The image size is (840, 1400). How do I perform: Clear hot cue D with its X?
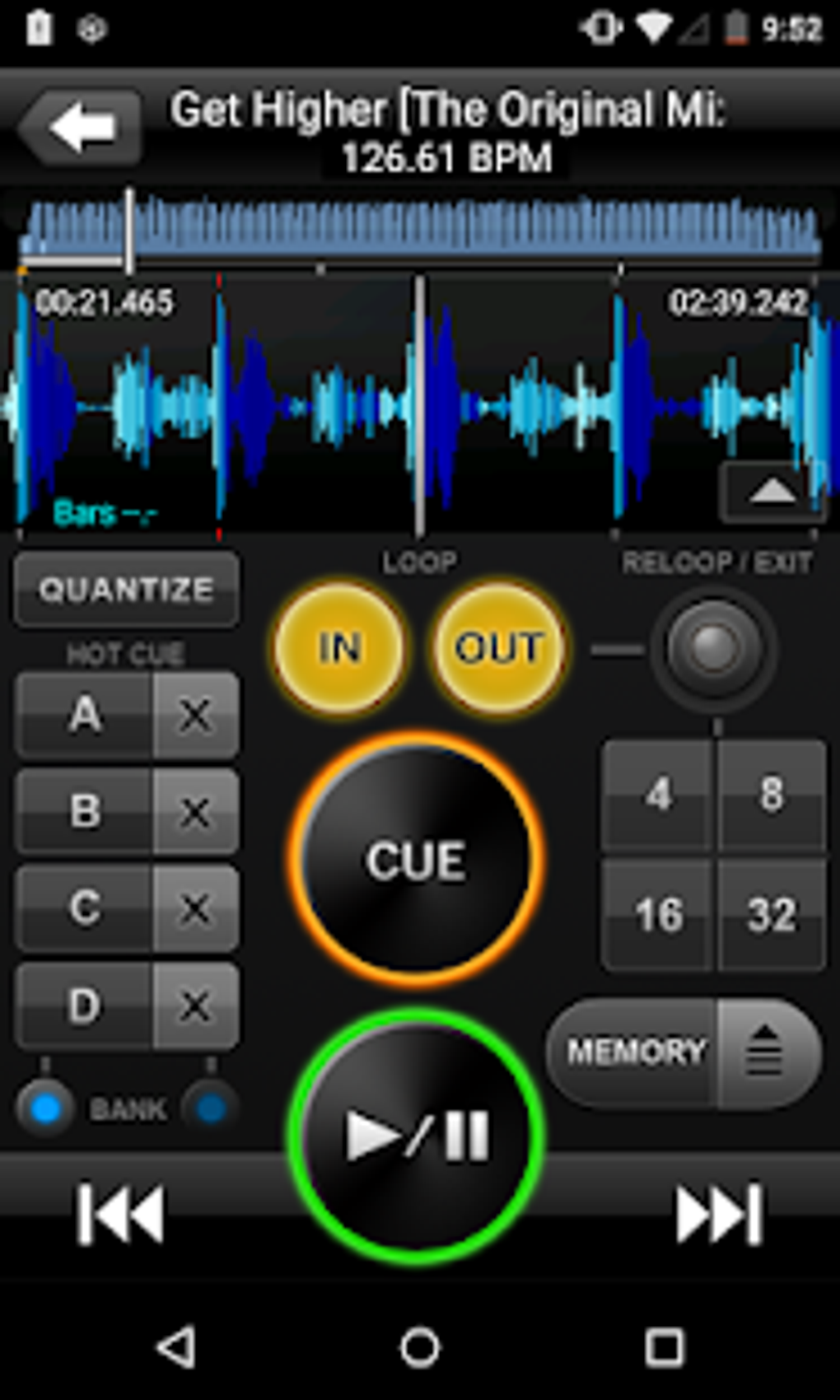[x=196, y=1006]
